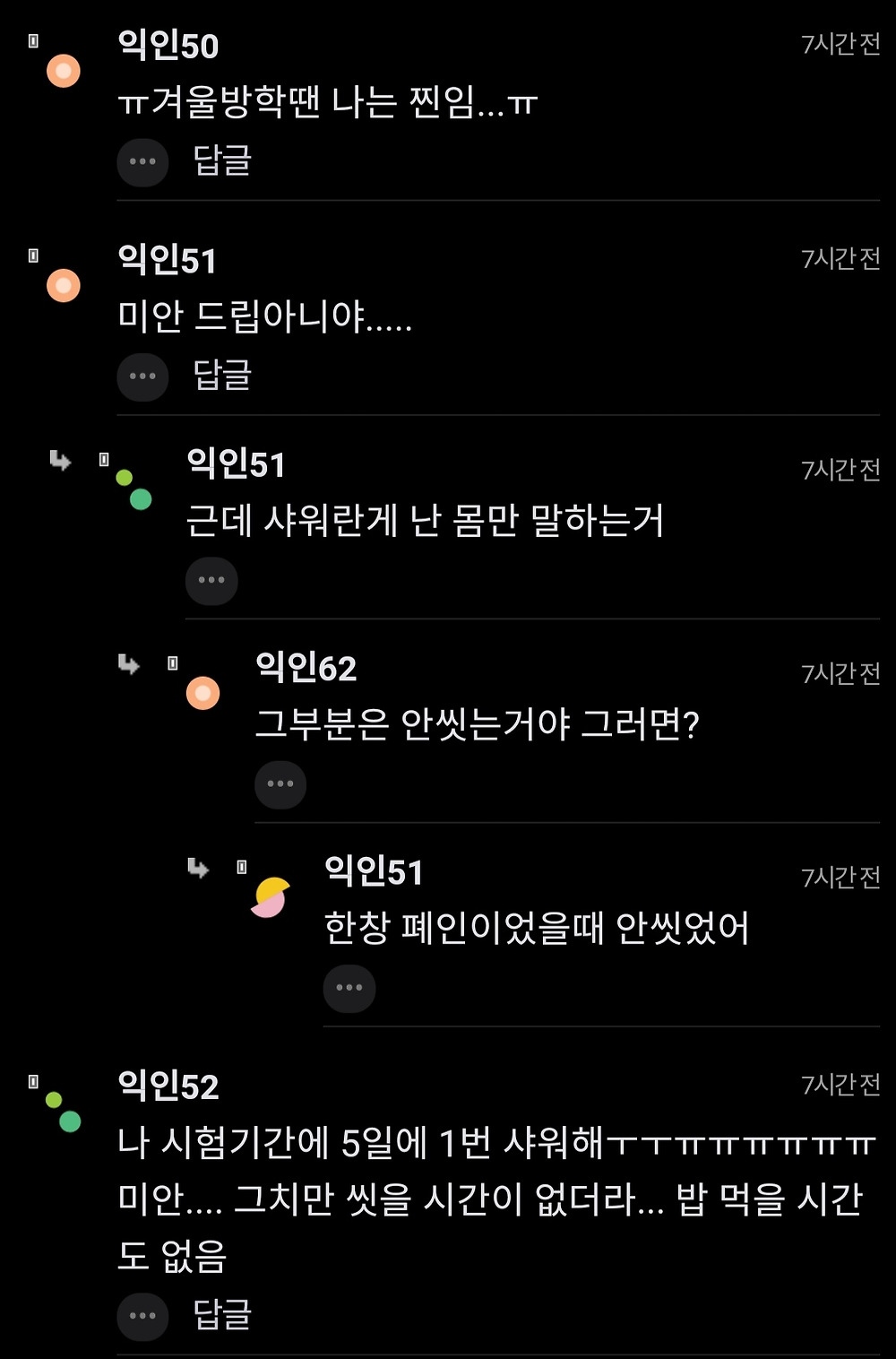
Task: Open more options on 익인50's comment
Action: (142, 162)
